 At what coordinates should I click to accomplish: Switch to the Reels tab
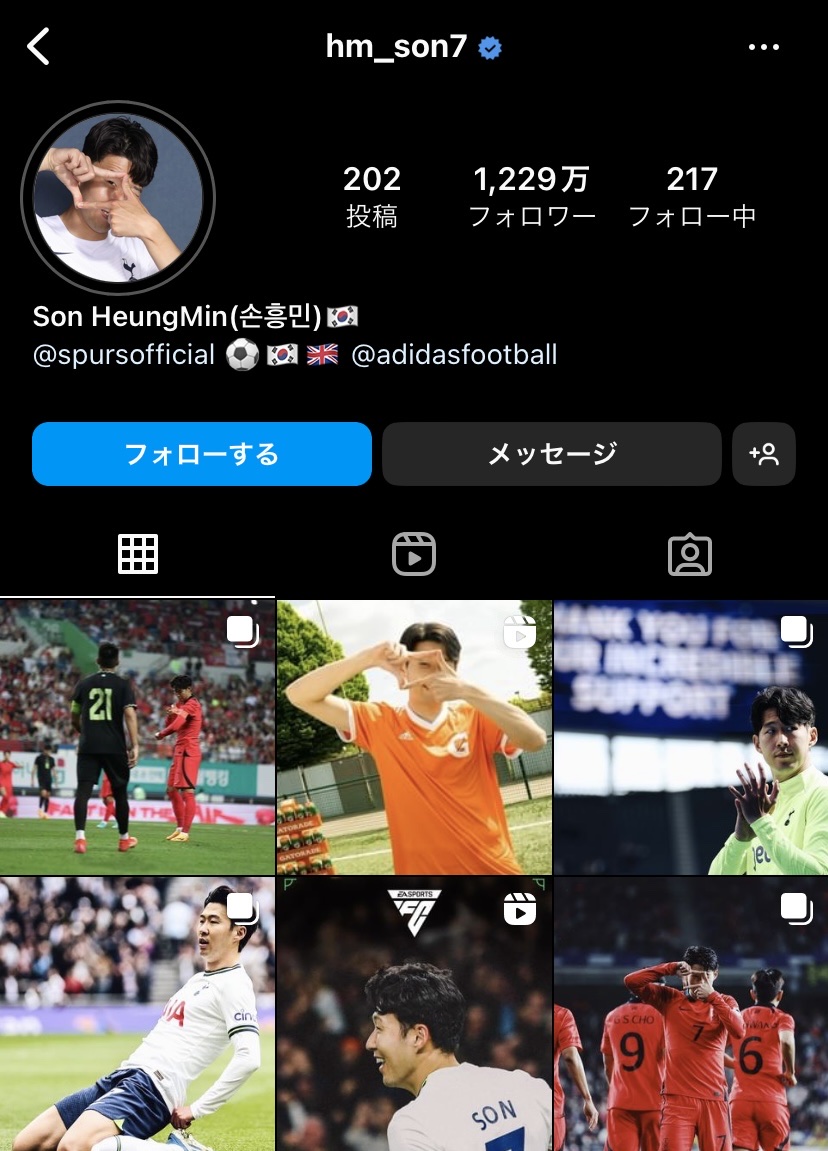pyautogui.click(x=414, y=554)
